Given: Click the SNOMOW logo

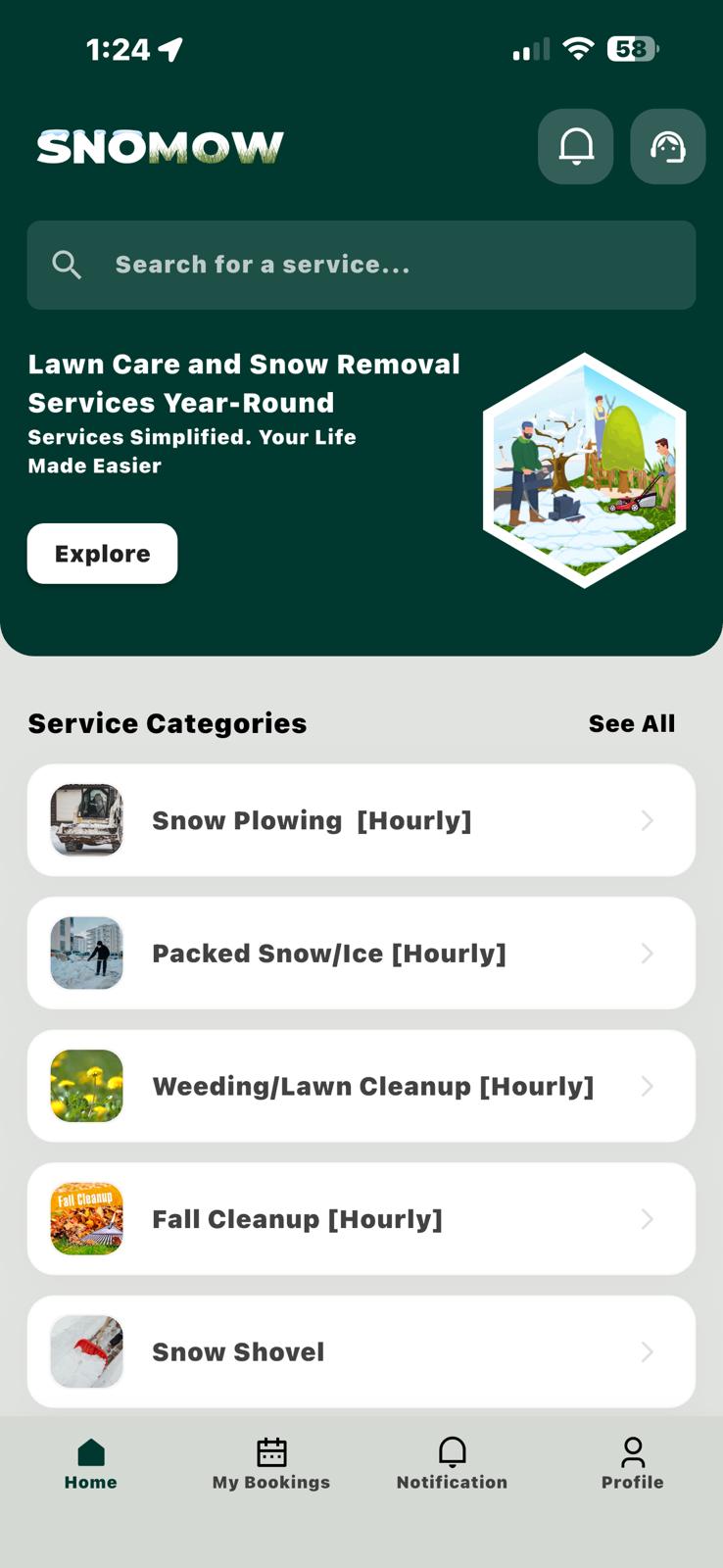Looking at the screenshot, I should (x=160, y=146).
